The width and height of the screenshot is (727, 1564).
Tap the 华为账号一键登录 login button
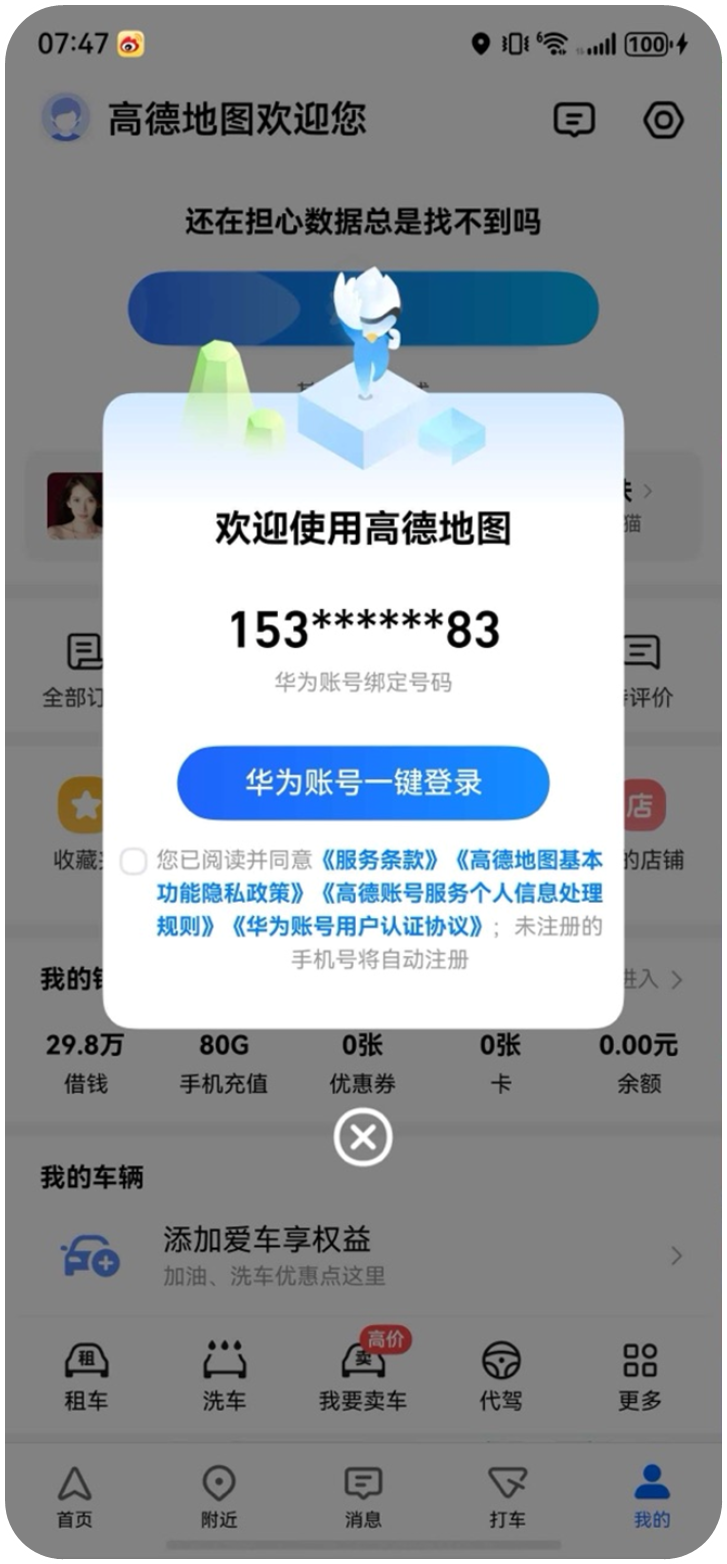363,784
